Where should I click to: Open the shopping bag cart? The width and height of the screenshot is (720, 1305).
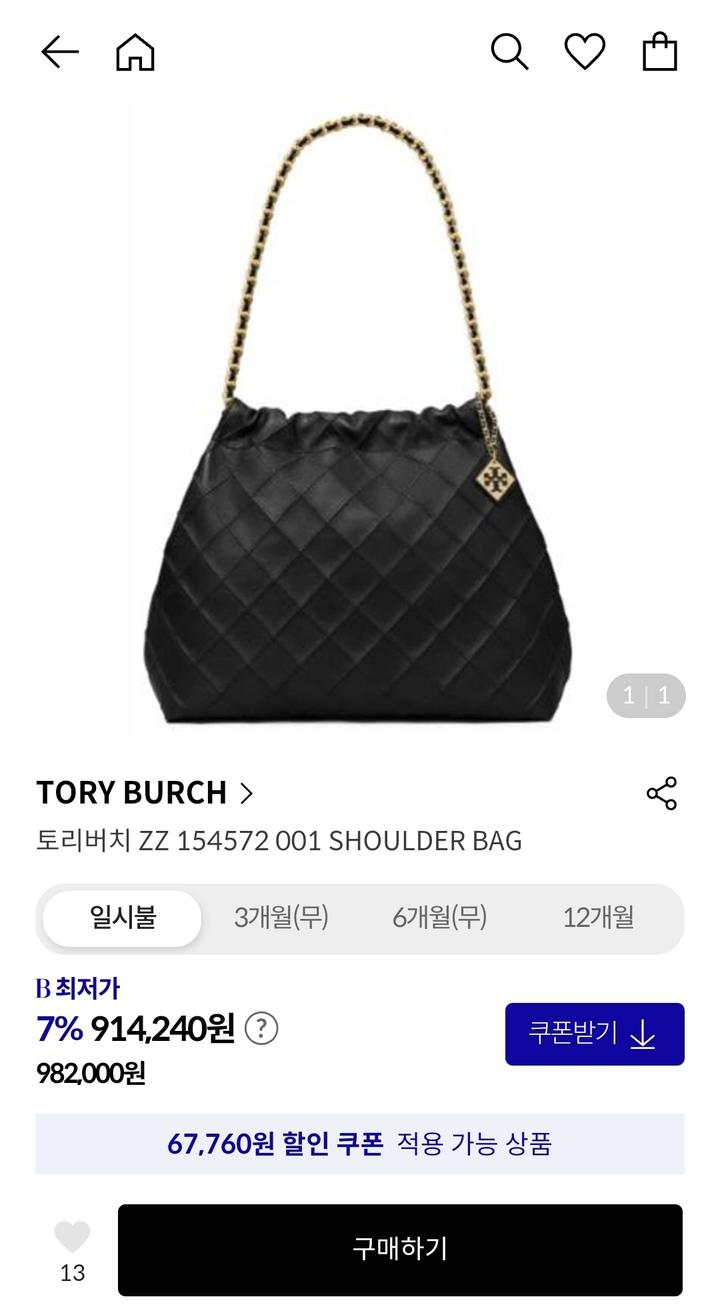(x=660, y=52)
